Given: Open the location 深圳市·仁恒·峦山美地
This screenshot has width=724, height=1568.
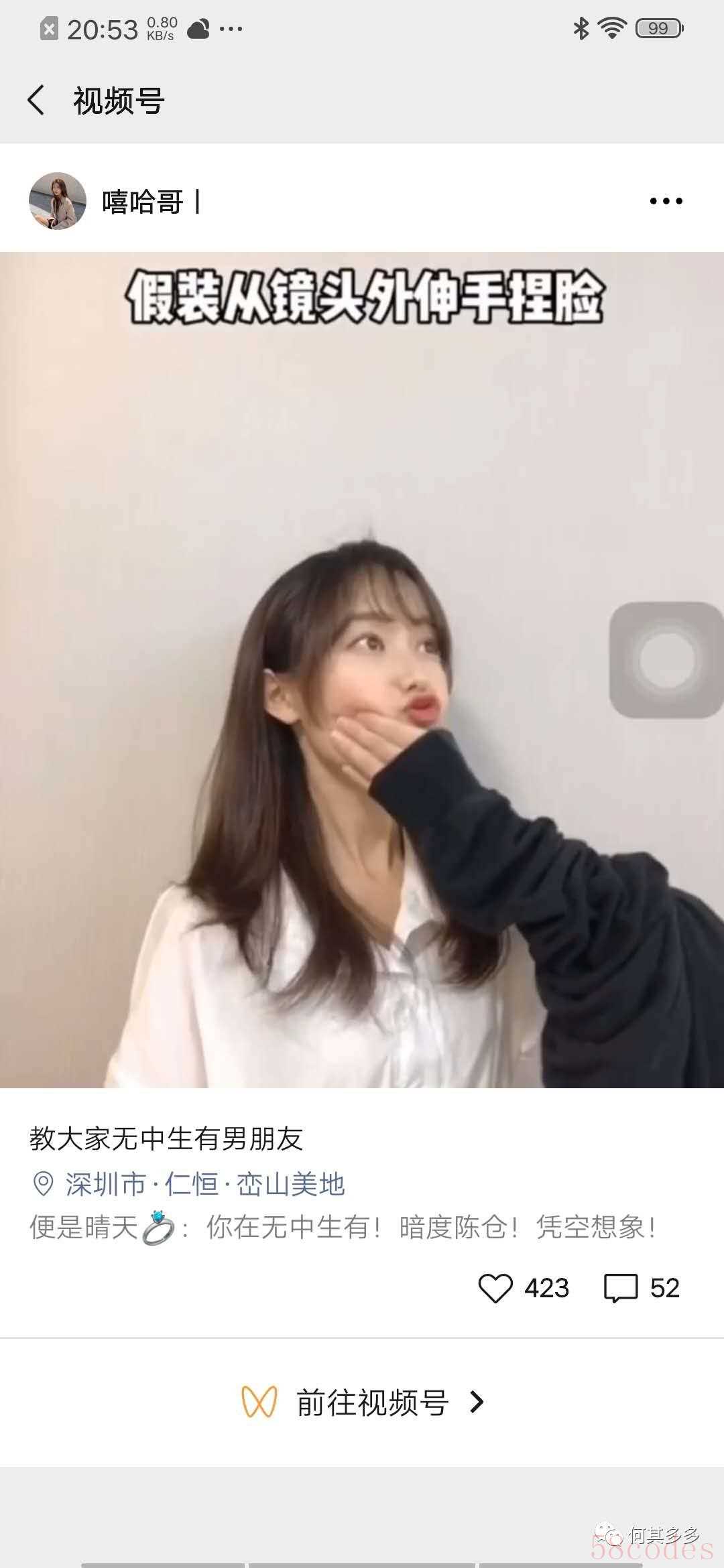Looking at the screenshot, I should pyautogui.click(x=204, y=1185).
